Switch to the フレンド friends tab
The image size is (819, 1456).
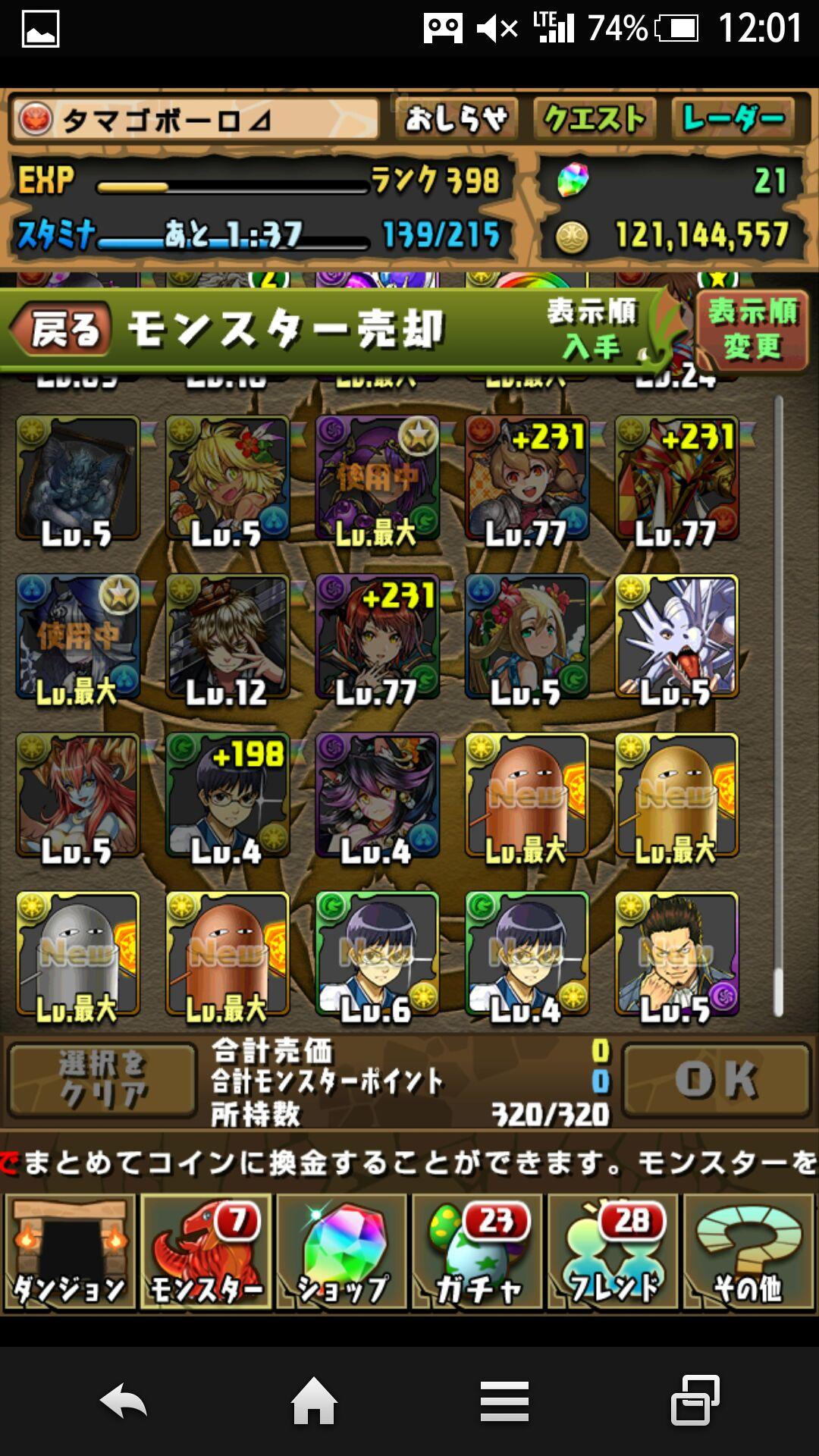point(613,1251)
